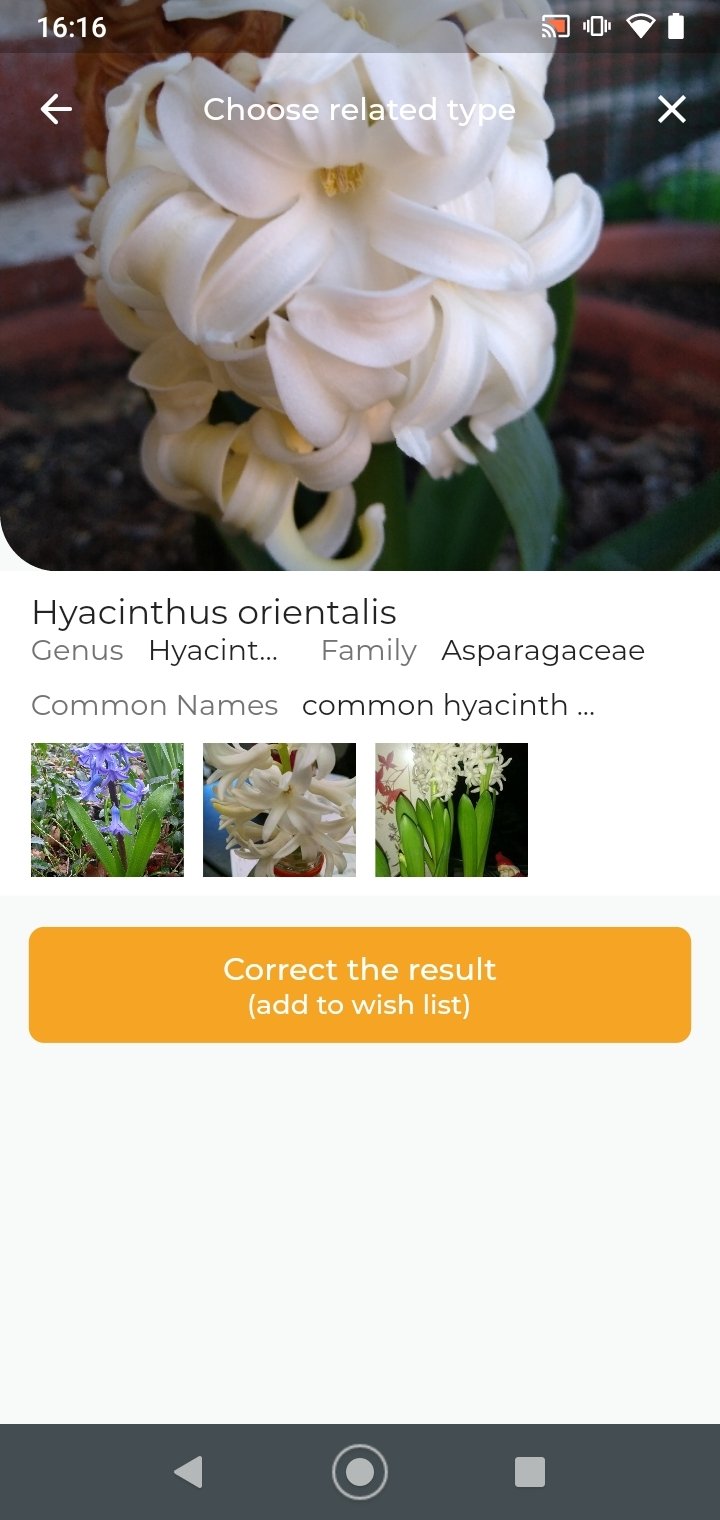The image size is (720, 1520).
Task: View the white hyacinth close-up thumbnail
Action: tap(279, 810)
